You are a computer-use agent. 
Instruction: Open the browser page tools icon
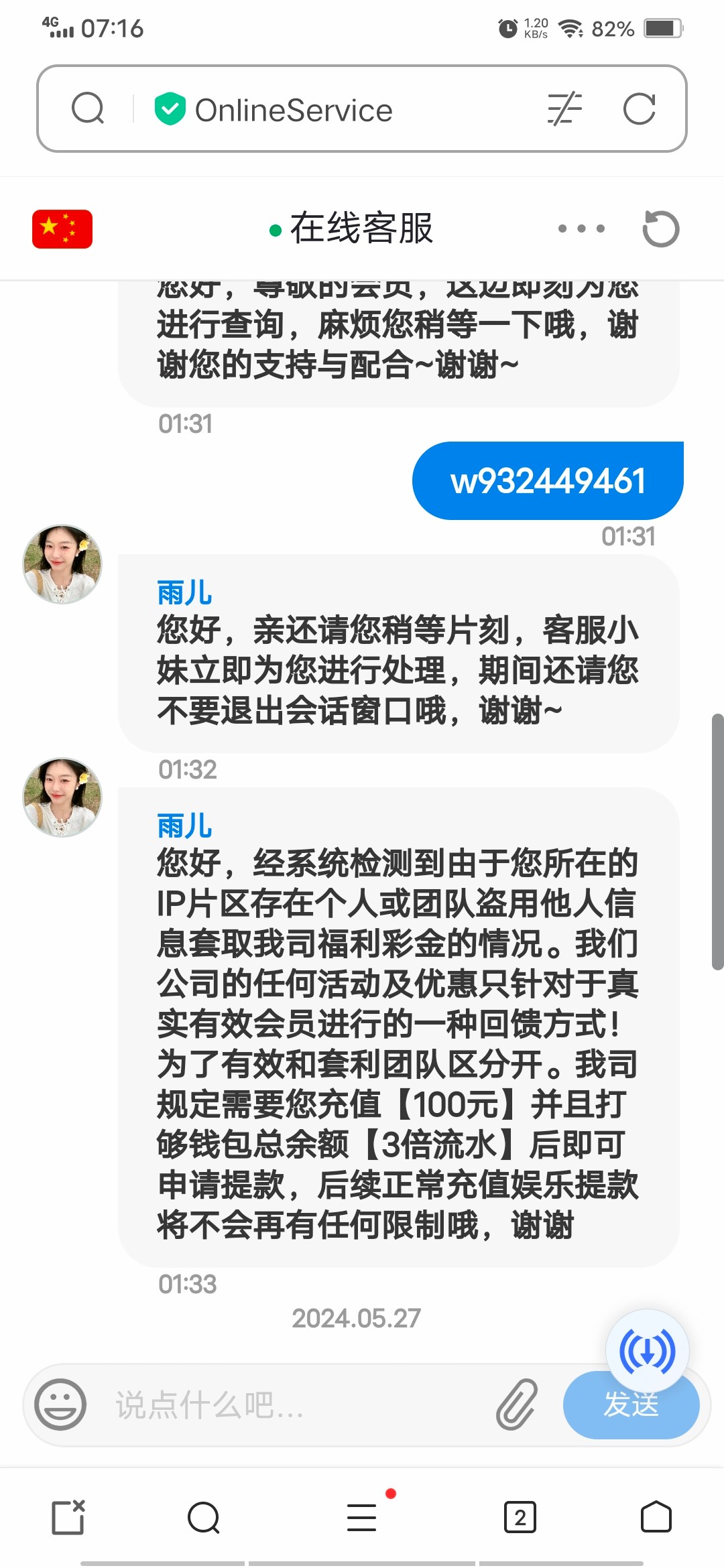pyautogui.click(x=564, y=109)
